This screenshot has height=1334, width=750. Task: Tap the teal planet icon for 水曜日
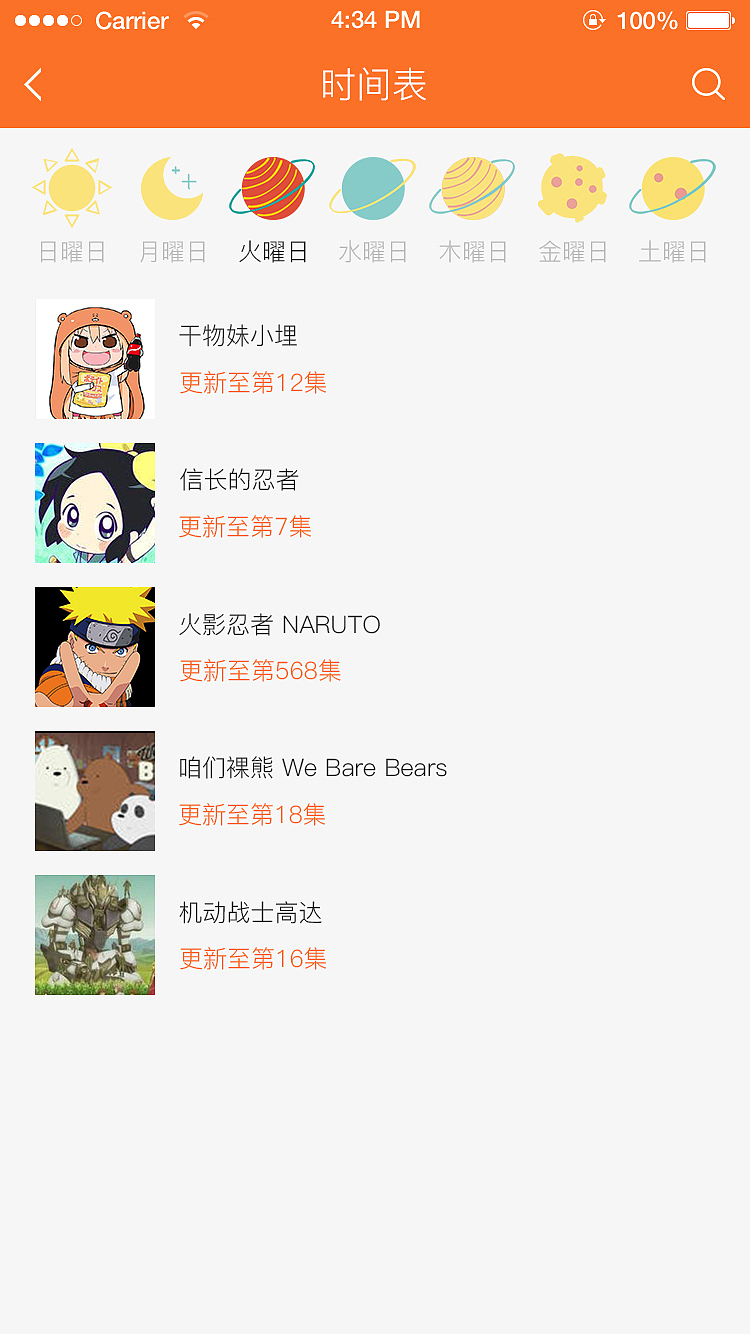[372, 186]
